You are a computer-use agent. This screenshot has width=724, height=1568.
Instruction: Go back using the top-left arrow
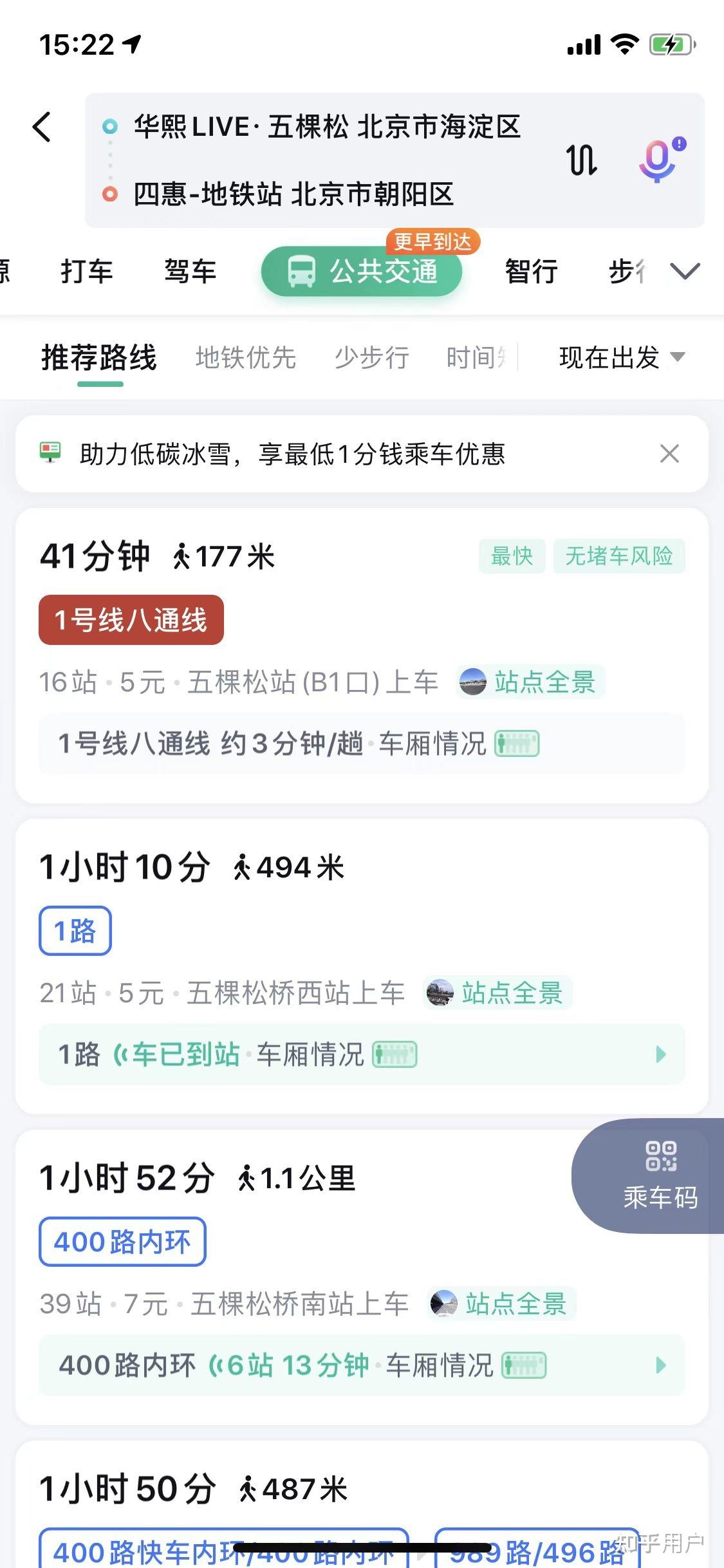pyautogui.click(x=42, y=127)
